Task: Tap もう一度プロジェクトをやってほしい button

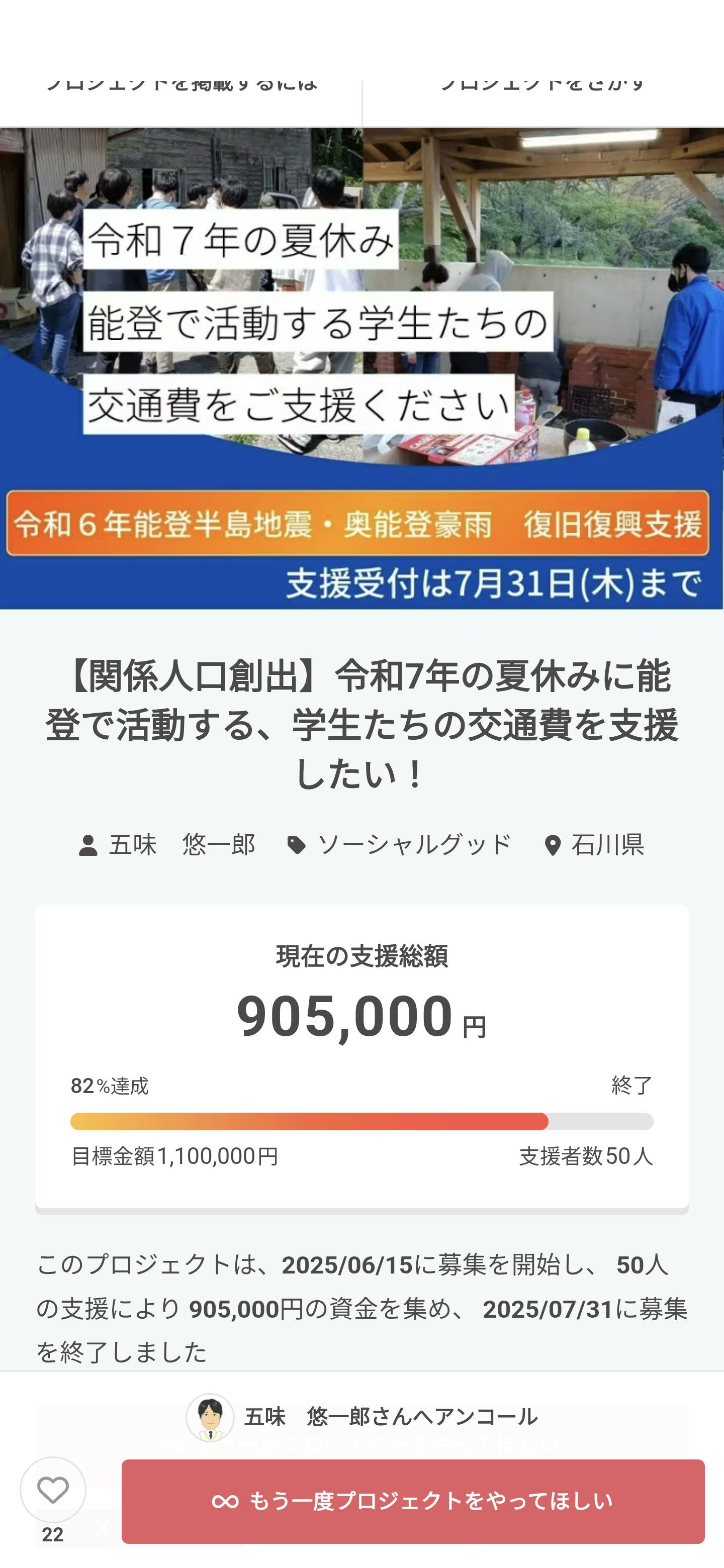Action: click(413, 1501)
